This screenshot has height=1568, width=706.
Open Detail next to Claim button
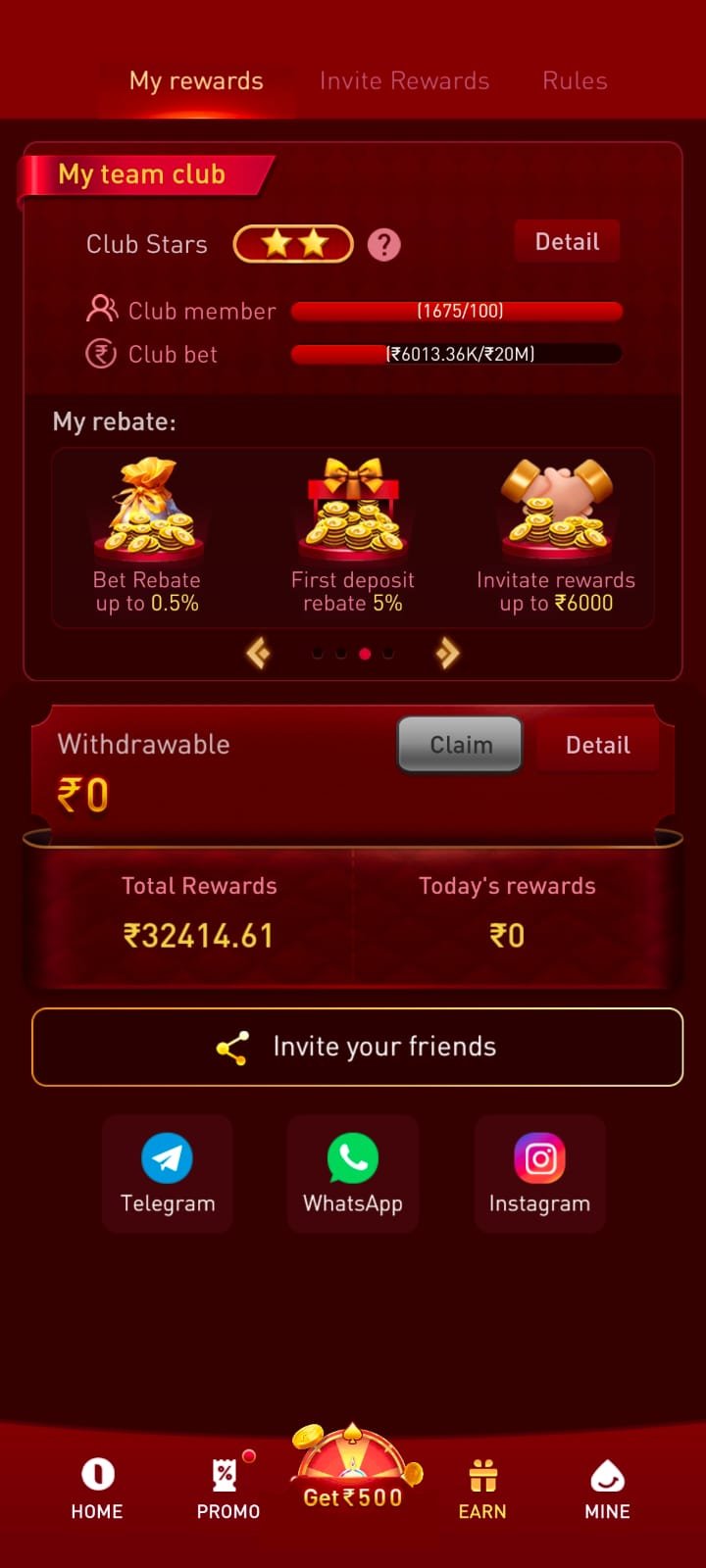tap(597, 746)
